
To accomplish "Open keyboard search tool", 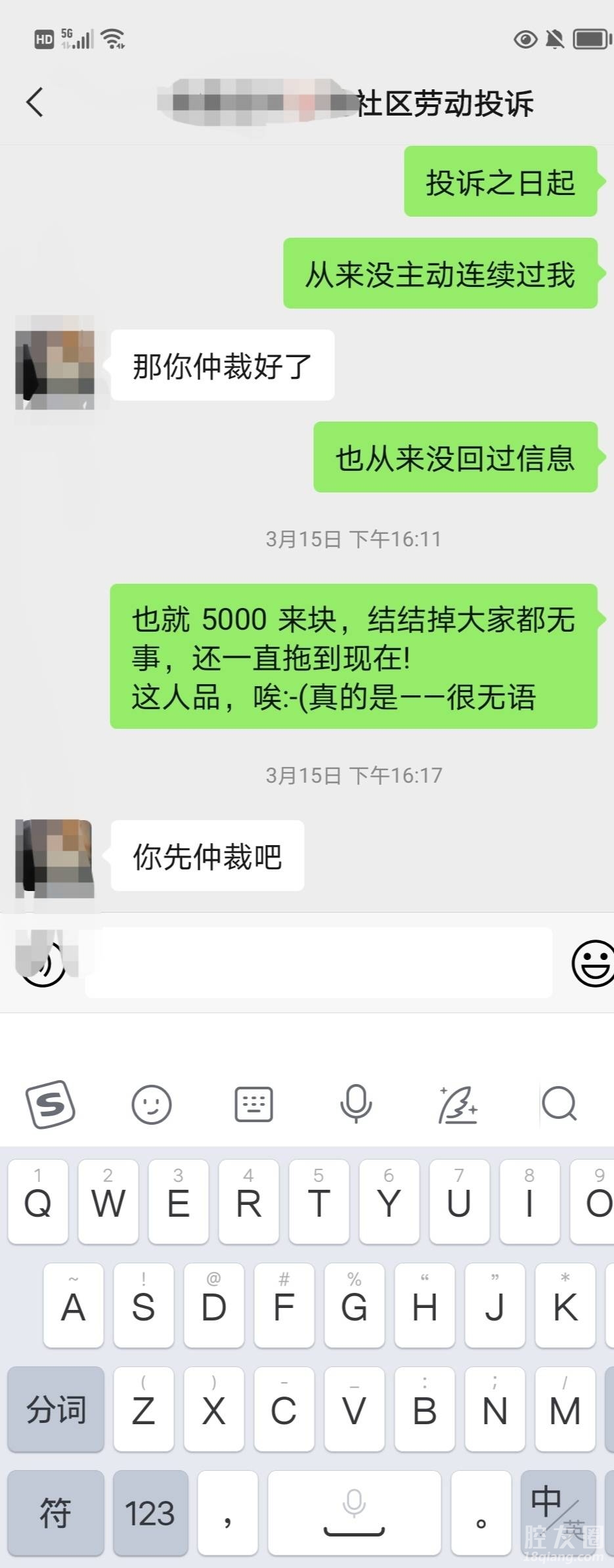I will point(559,1104).
